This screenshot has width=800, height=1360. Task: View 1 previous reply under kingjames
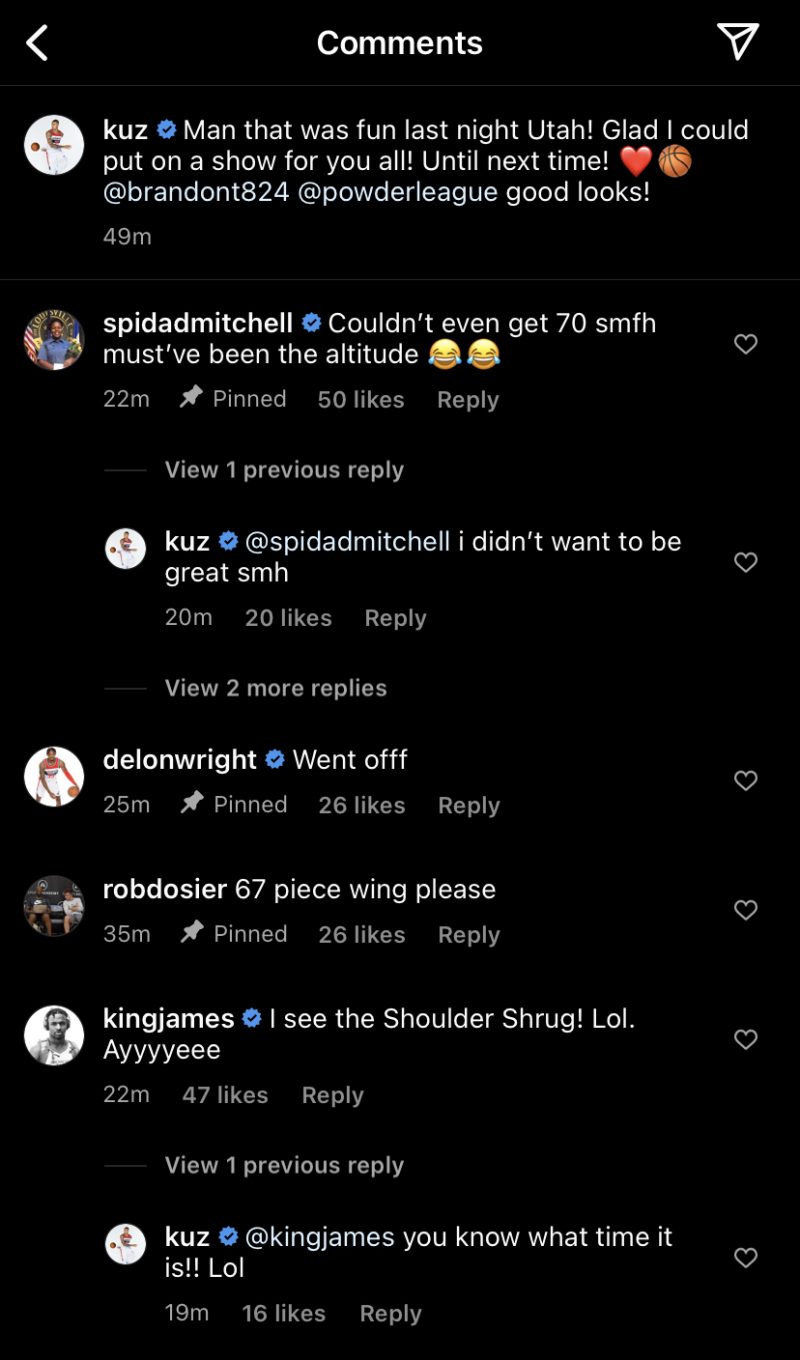point(284,1166)
